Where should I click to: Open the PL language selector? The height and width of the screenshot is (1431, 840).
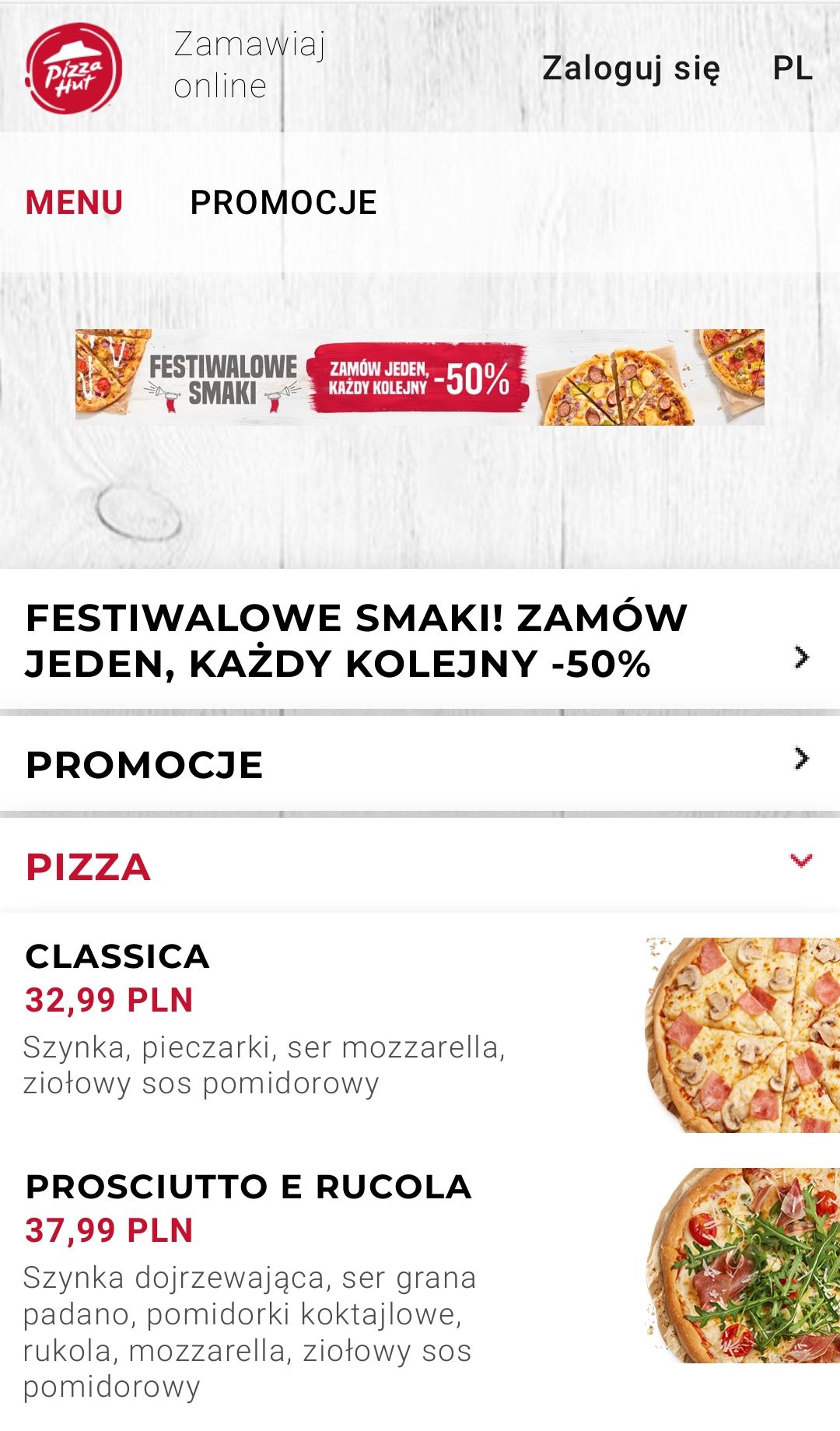(792, 68)
